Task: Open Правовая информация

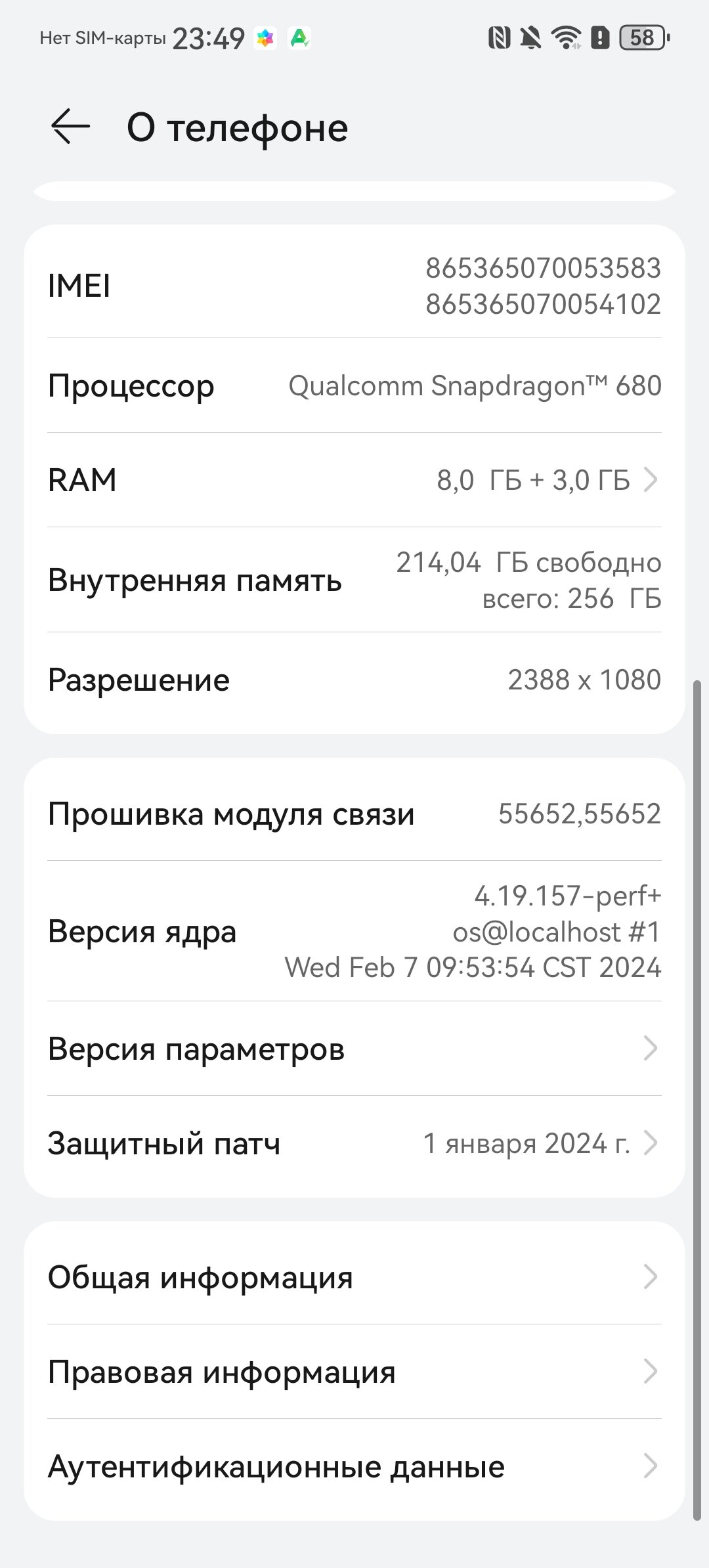Action: pos(354,1372)
